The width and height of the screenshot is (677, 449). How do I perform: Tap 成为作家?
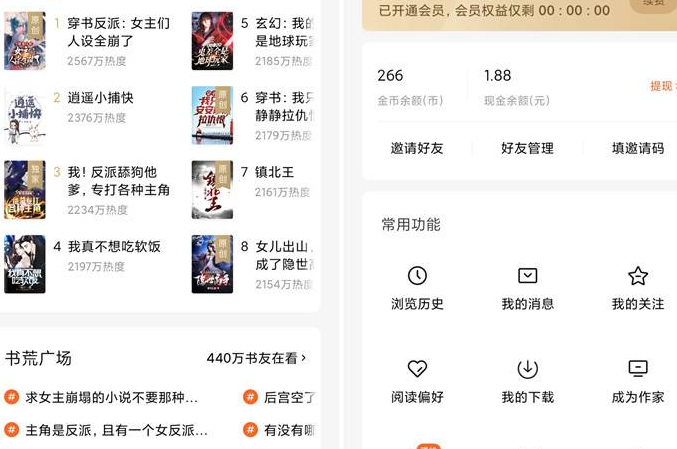638,381
